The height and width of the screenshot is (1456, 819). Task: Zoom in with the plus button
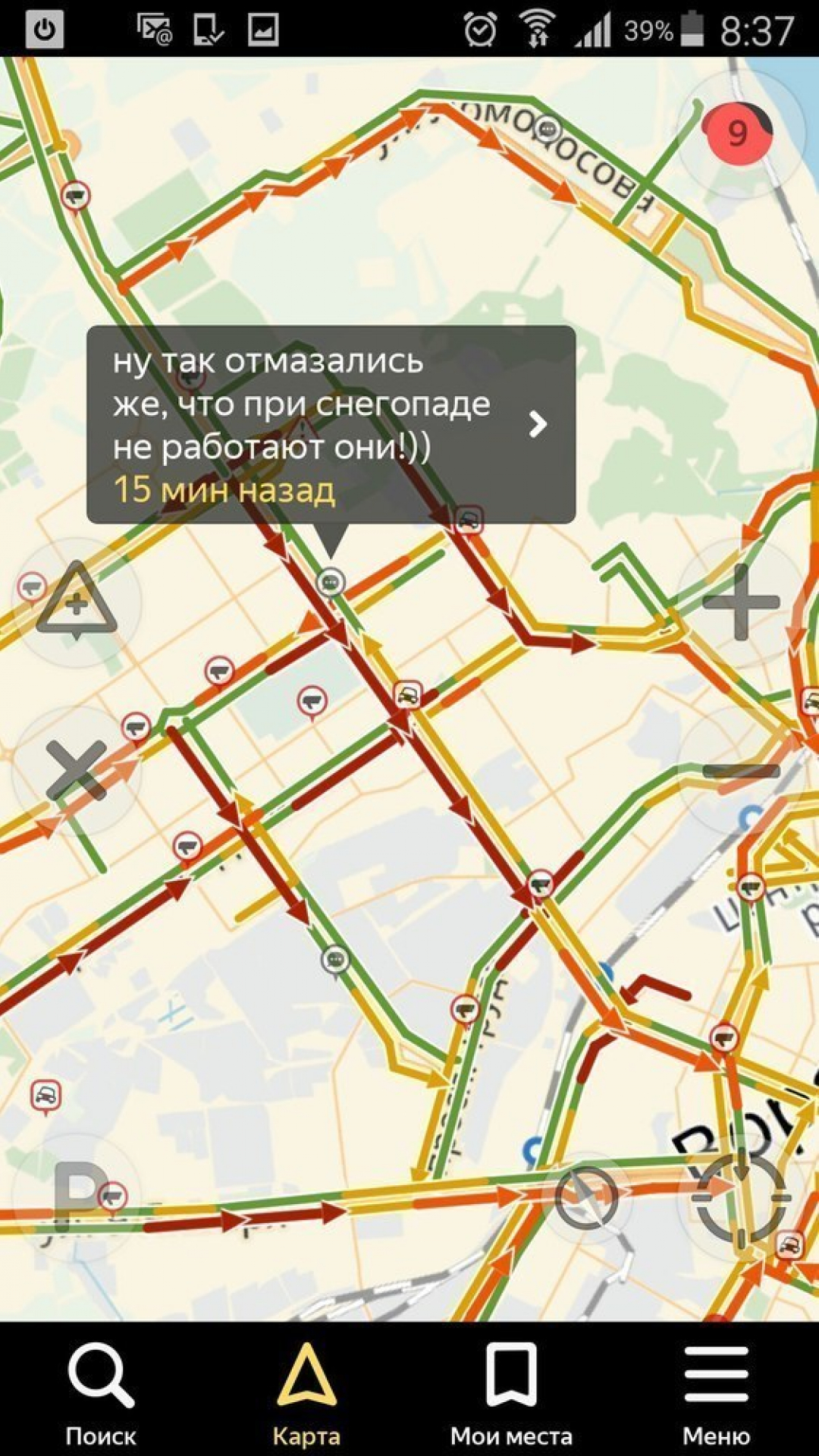741,602
